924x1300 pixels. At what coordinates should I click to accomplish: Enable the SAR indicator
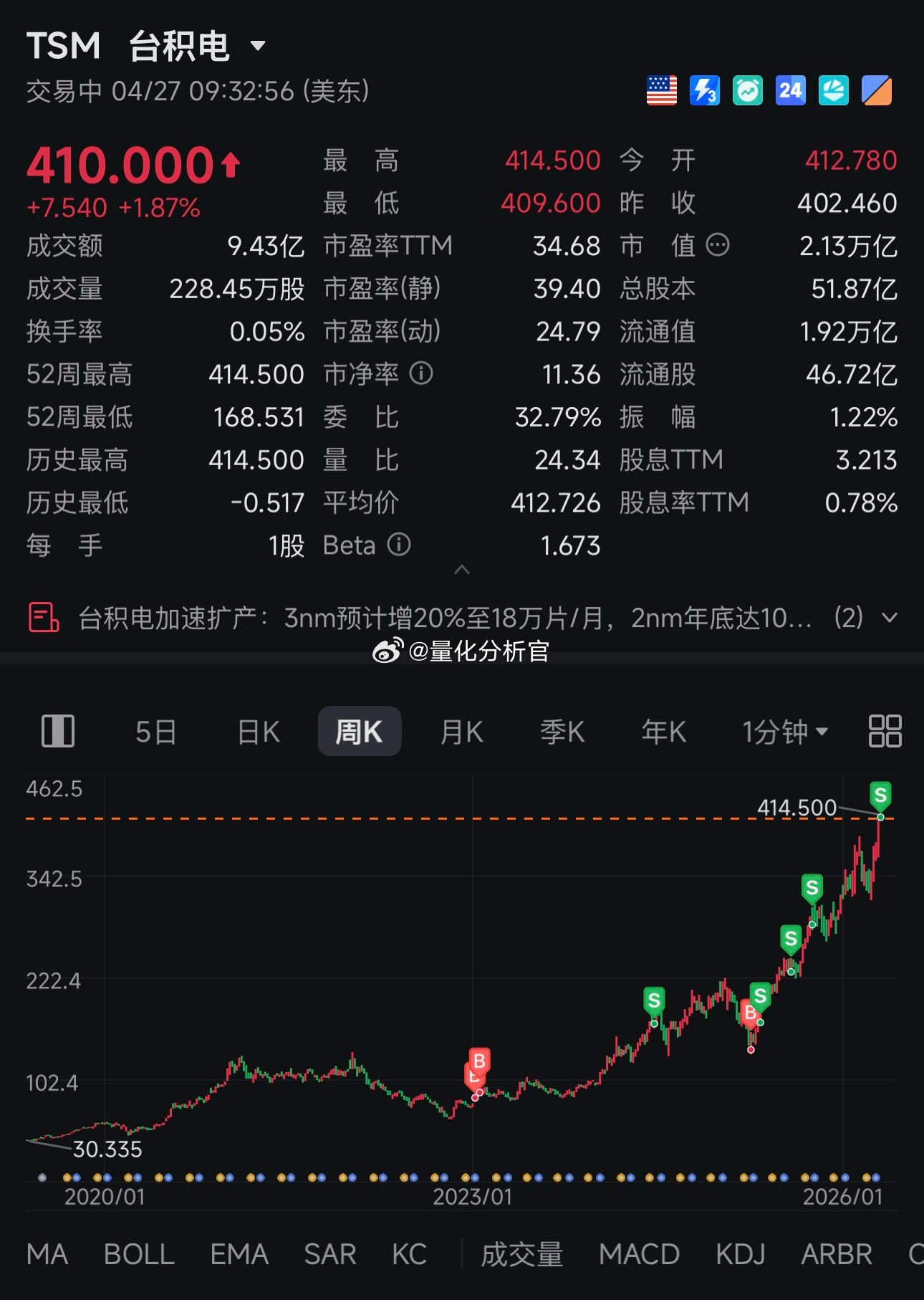[329, 1254]
